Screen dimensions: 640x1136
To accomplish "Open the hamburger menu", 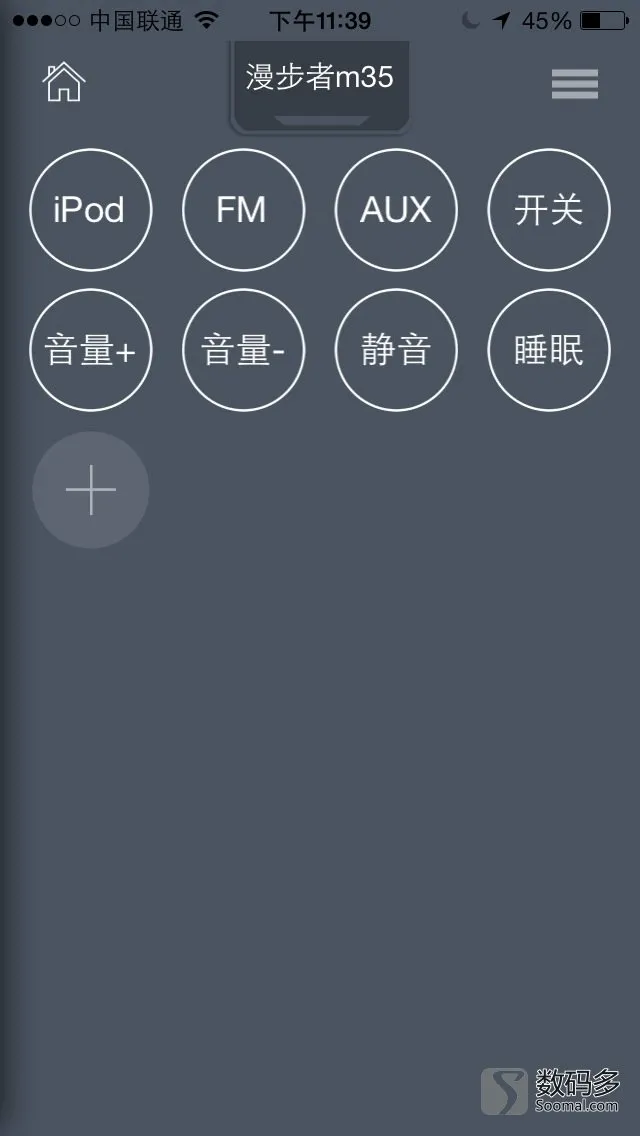I will tap(575, 84).
